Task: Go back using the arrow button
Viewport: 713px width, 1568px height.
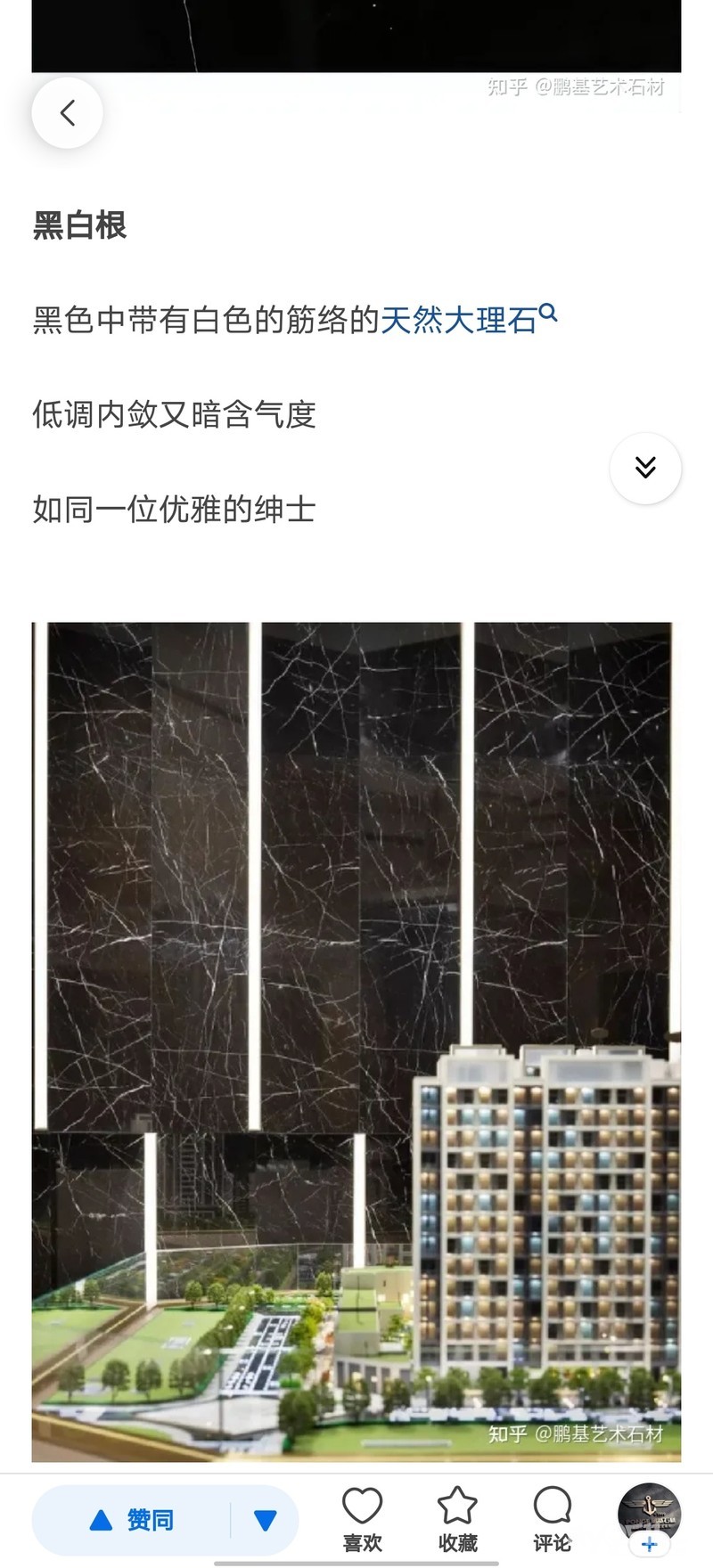Action: point(68,113)
